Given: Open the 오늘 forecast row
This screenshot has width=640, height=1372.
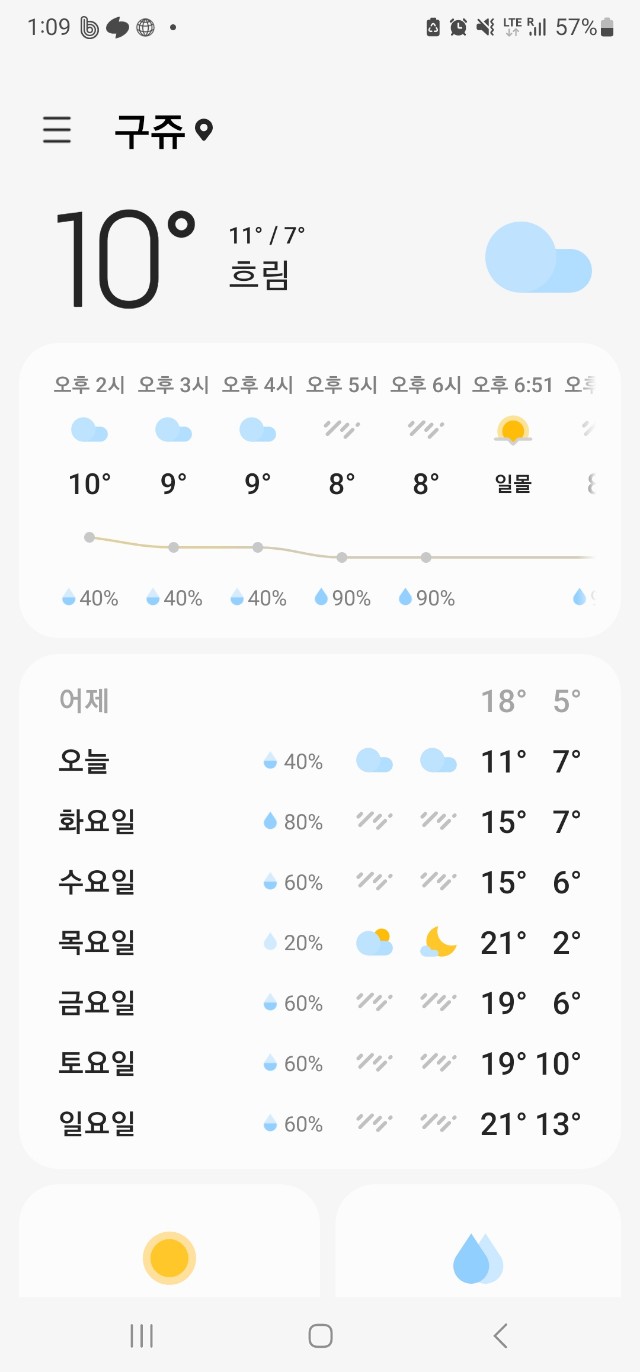Looking at the screenshot, I should (320, 762).
